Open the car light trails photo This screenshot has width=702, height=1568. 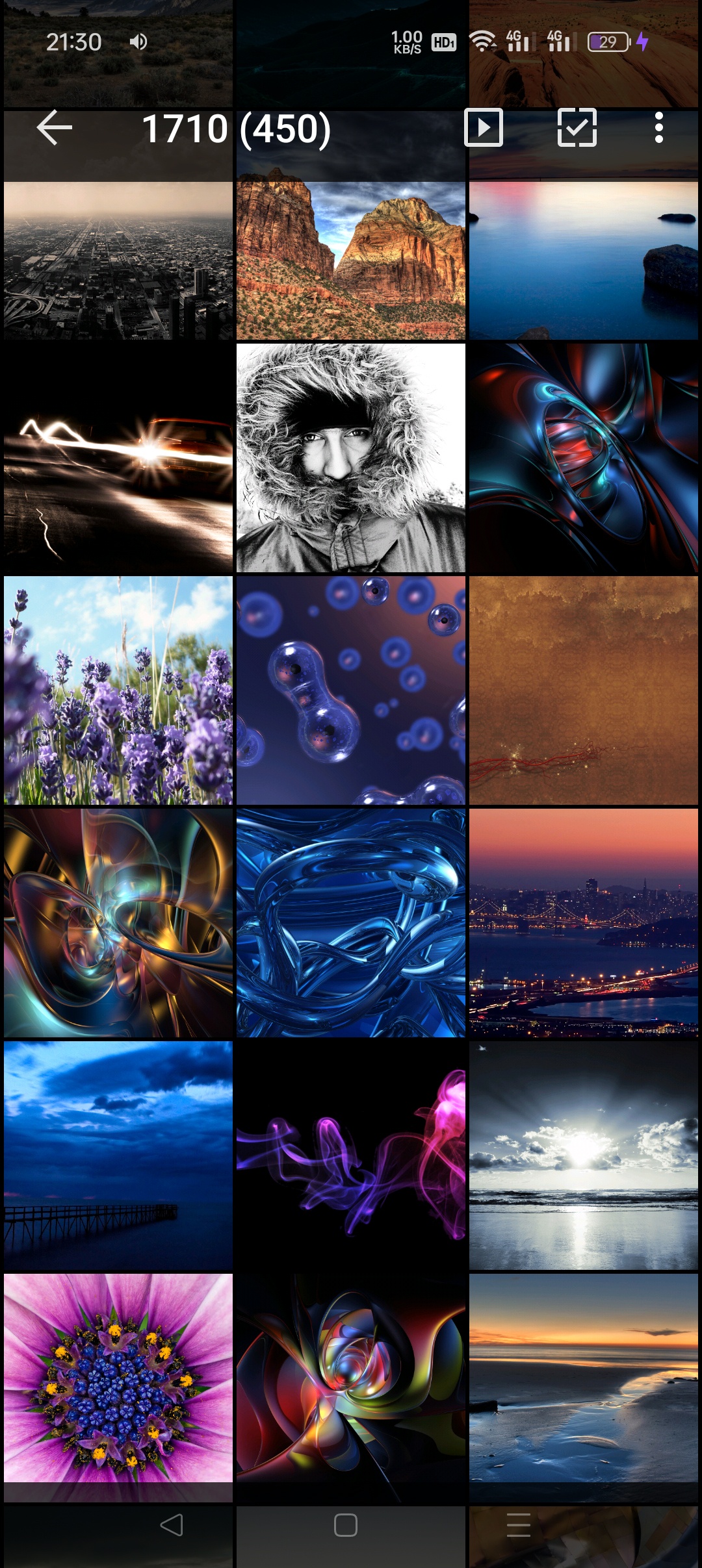tap(118, 458)
